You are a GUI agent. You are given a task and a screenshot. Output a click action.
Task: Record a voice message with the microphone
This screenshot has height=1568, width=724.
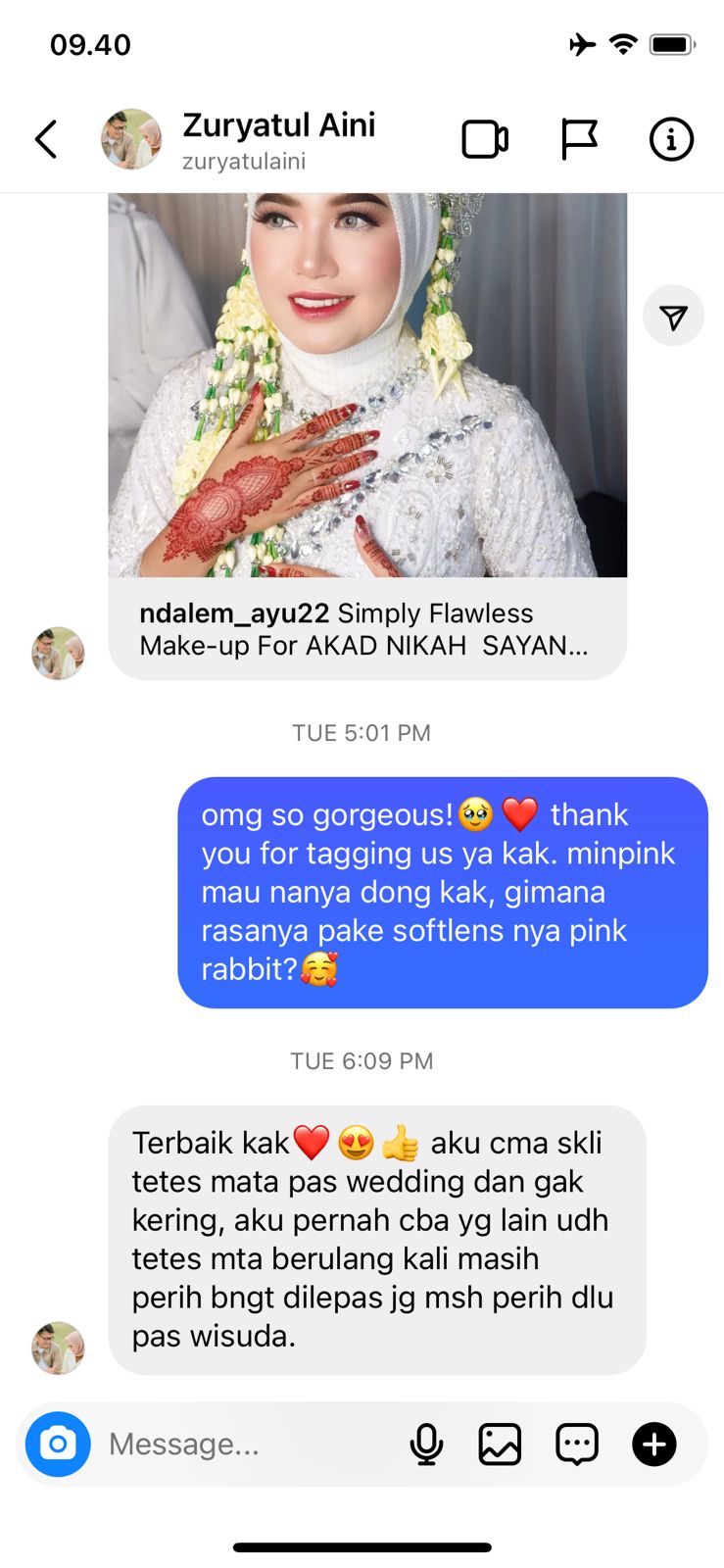[x=426, y=1444]
